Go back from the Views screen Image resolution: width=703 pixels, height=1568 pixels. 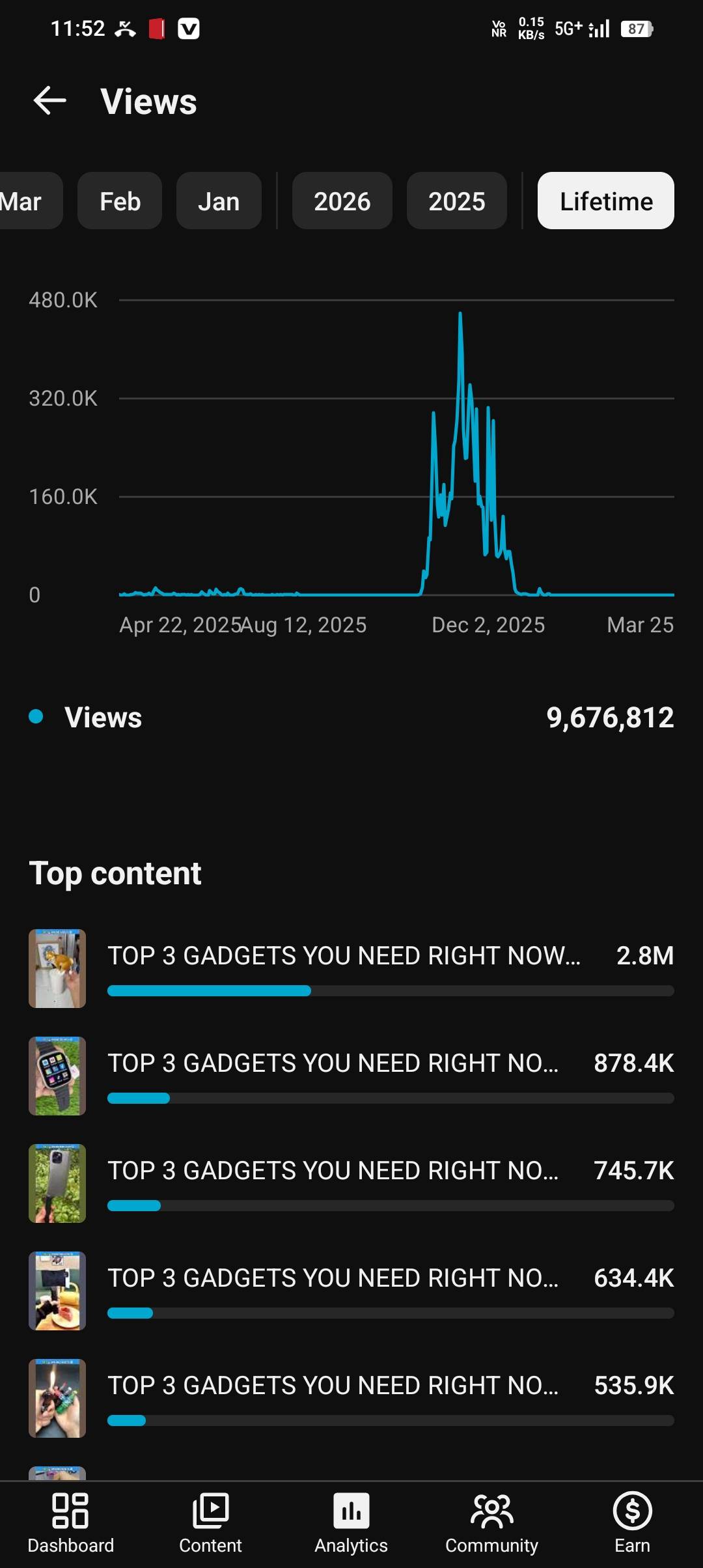(x=50, y=101)
